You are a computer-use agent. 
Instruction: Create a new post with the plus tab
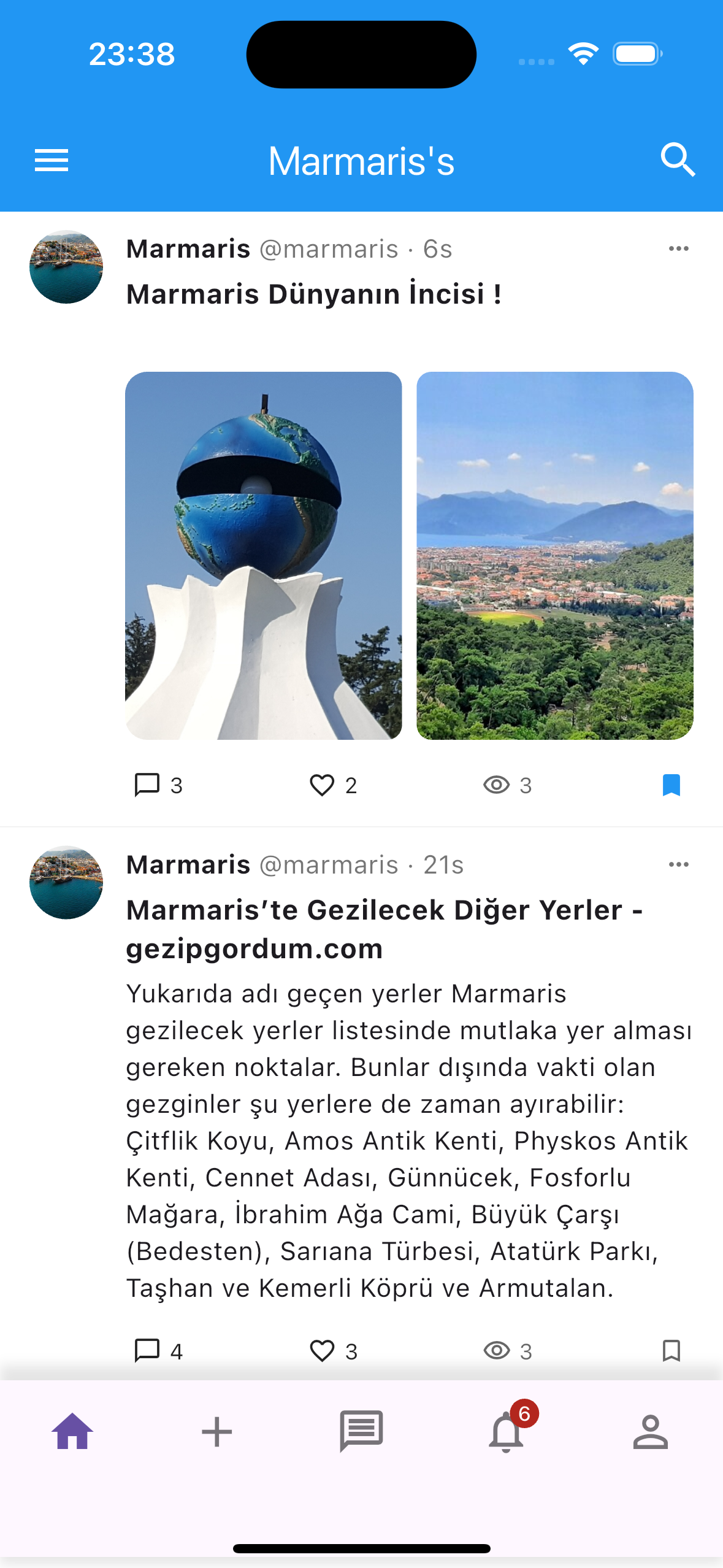(x=217, y=1432)
